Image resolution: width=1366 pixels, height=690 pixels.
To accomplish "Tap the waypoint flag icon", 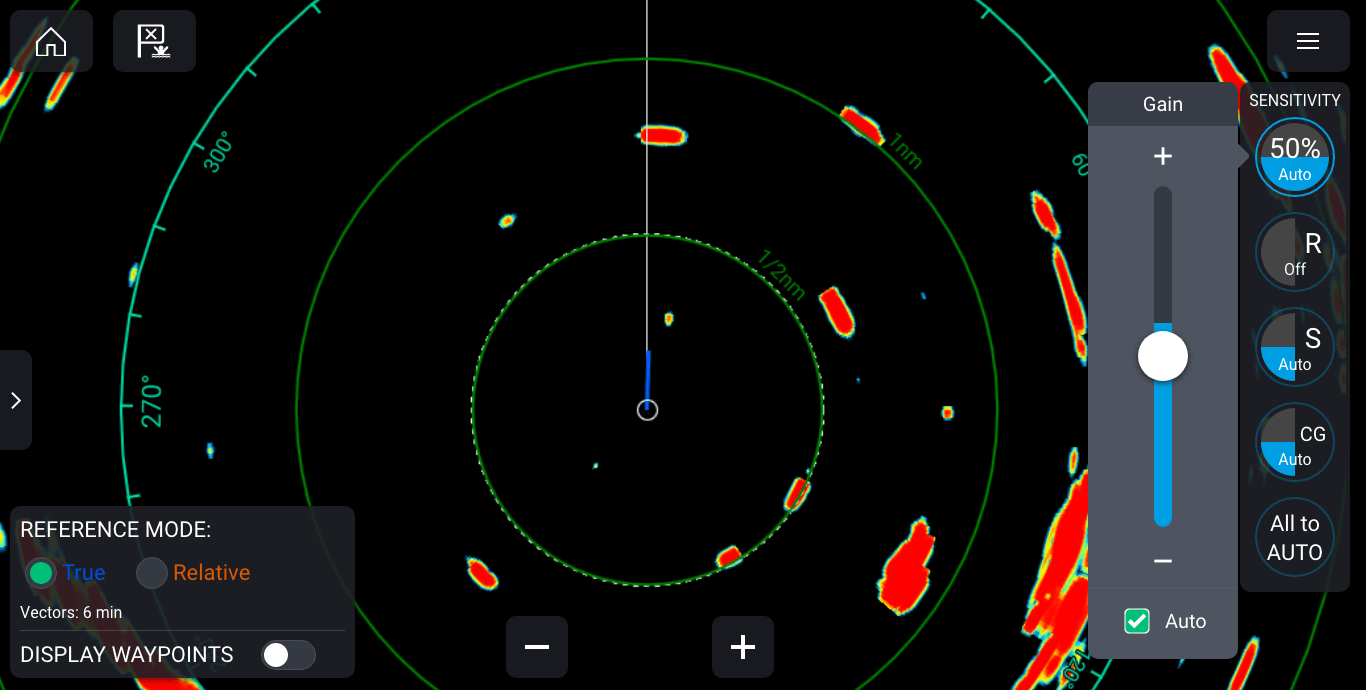I will [x=154, y=41].
